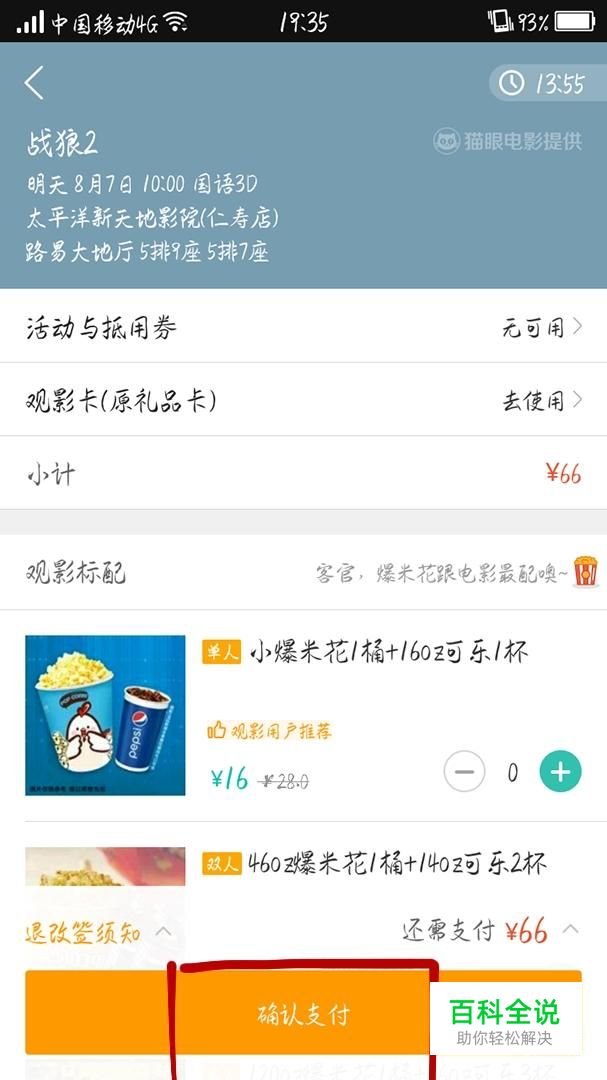Viewport: 607px width, 1080px height.
Task: Decrease 单人 small popcorn combo quantity
Action: [464, 771]
